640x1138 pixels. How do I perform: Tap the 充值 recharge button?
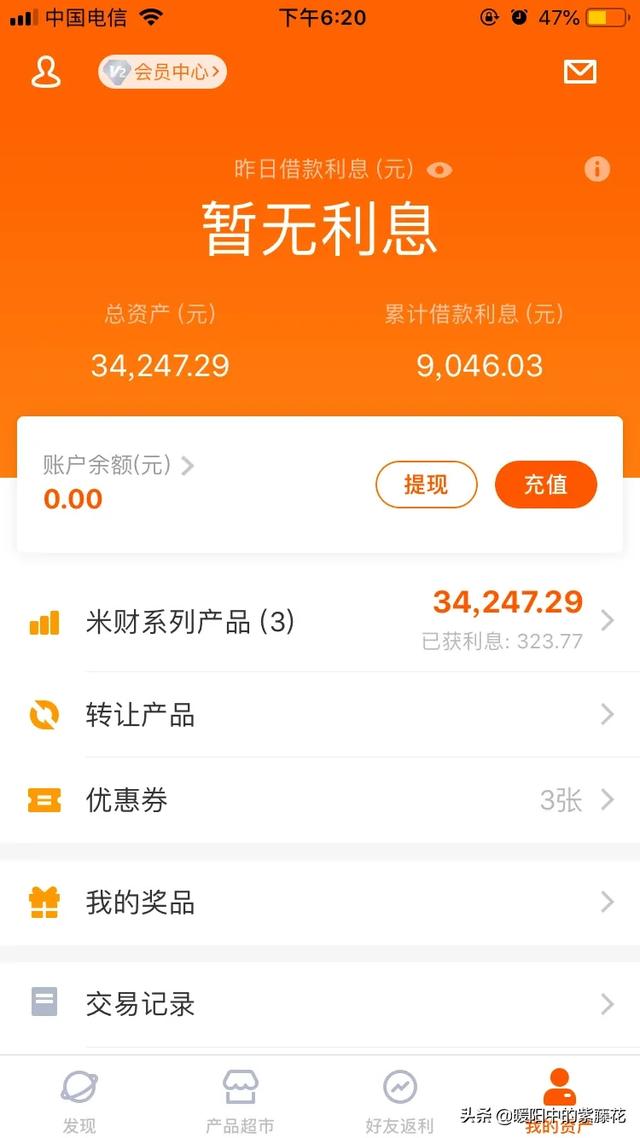(x=546, y=485)
